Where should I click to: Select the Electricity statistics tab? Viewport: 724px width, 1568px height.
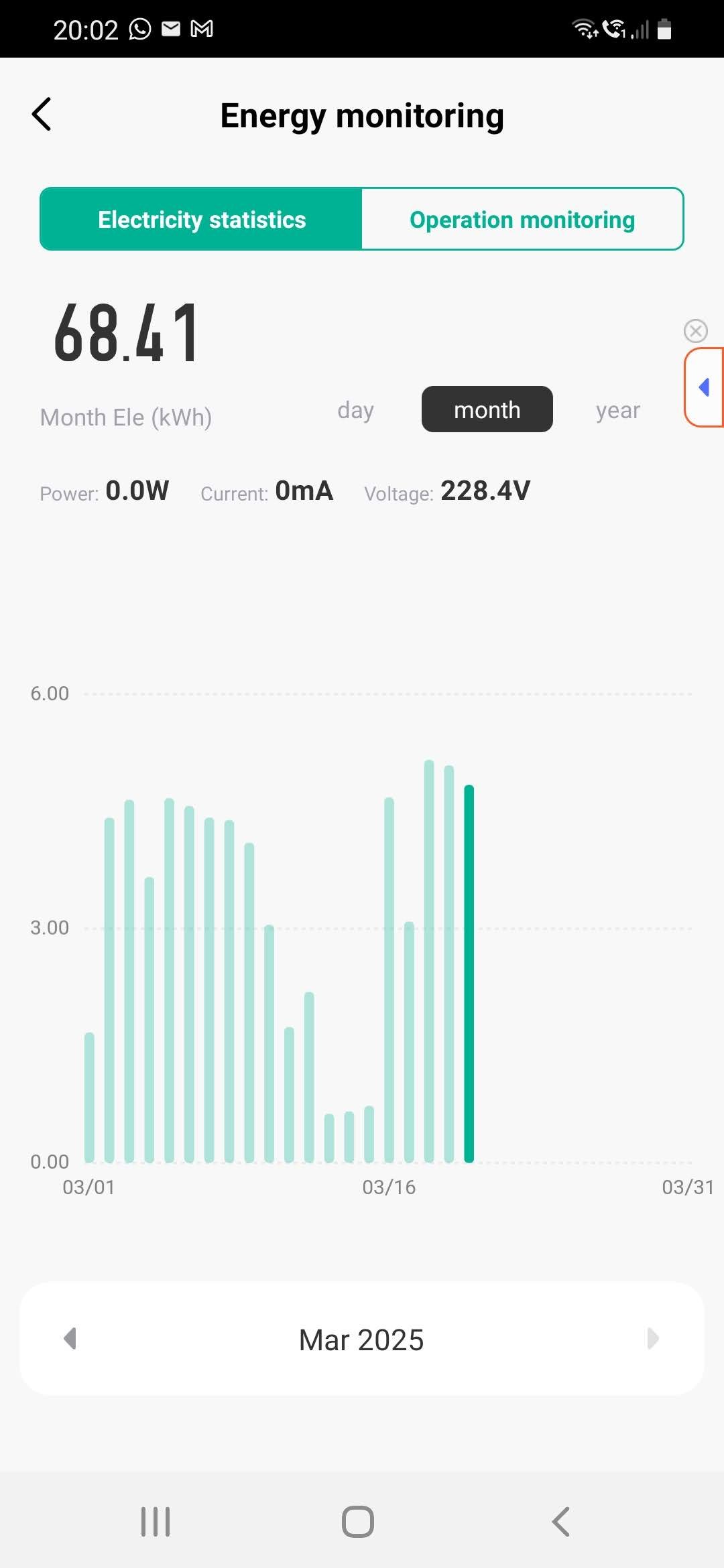coord(201,219)
